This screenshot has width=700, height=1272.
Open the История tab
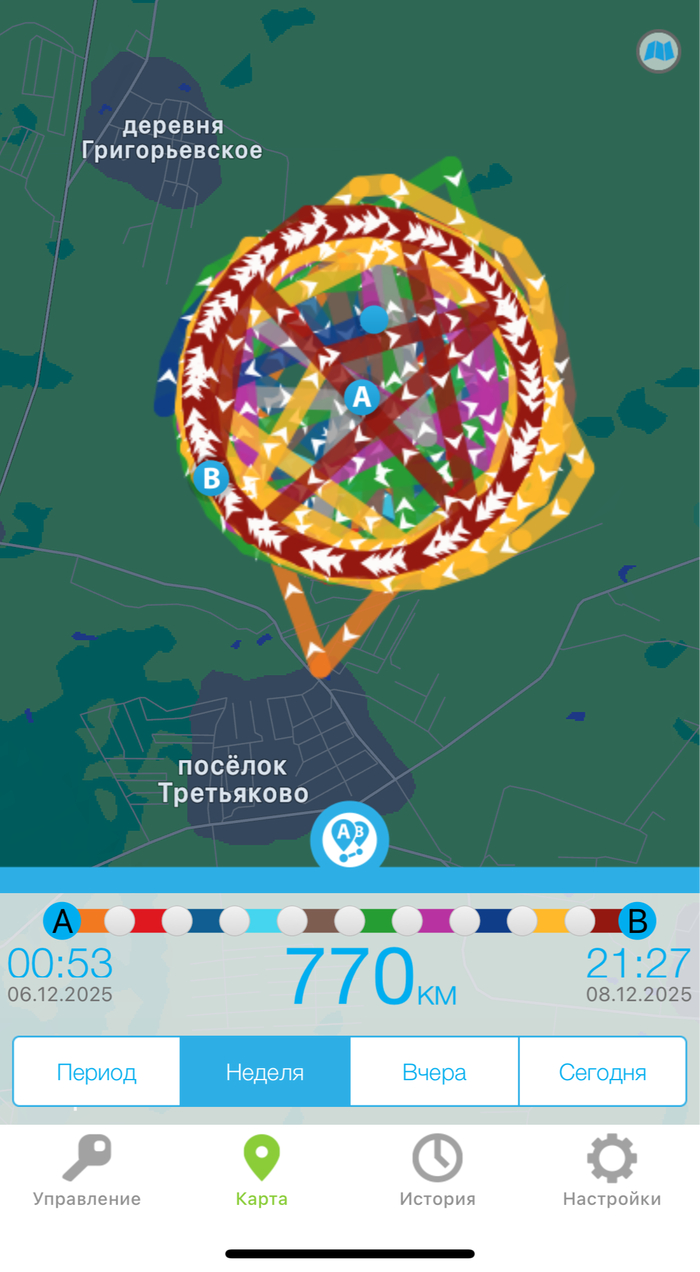point(437,1171)
